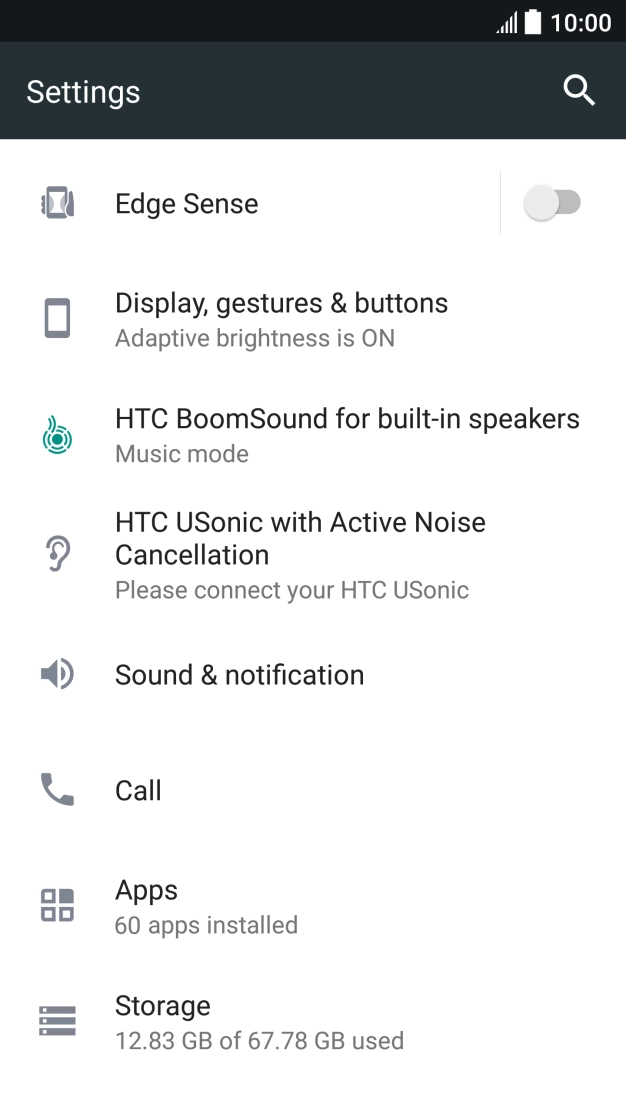Turn on the Edge Sense switch
Screen dimensions: 626x1114
[552, 202]
